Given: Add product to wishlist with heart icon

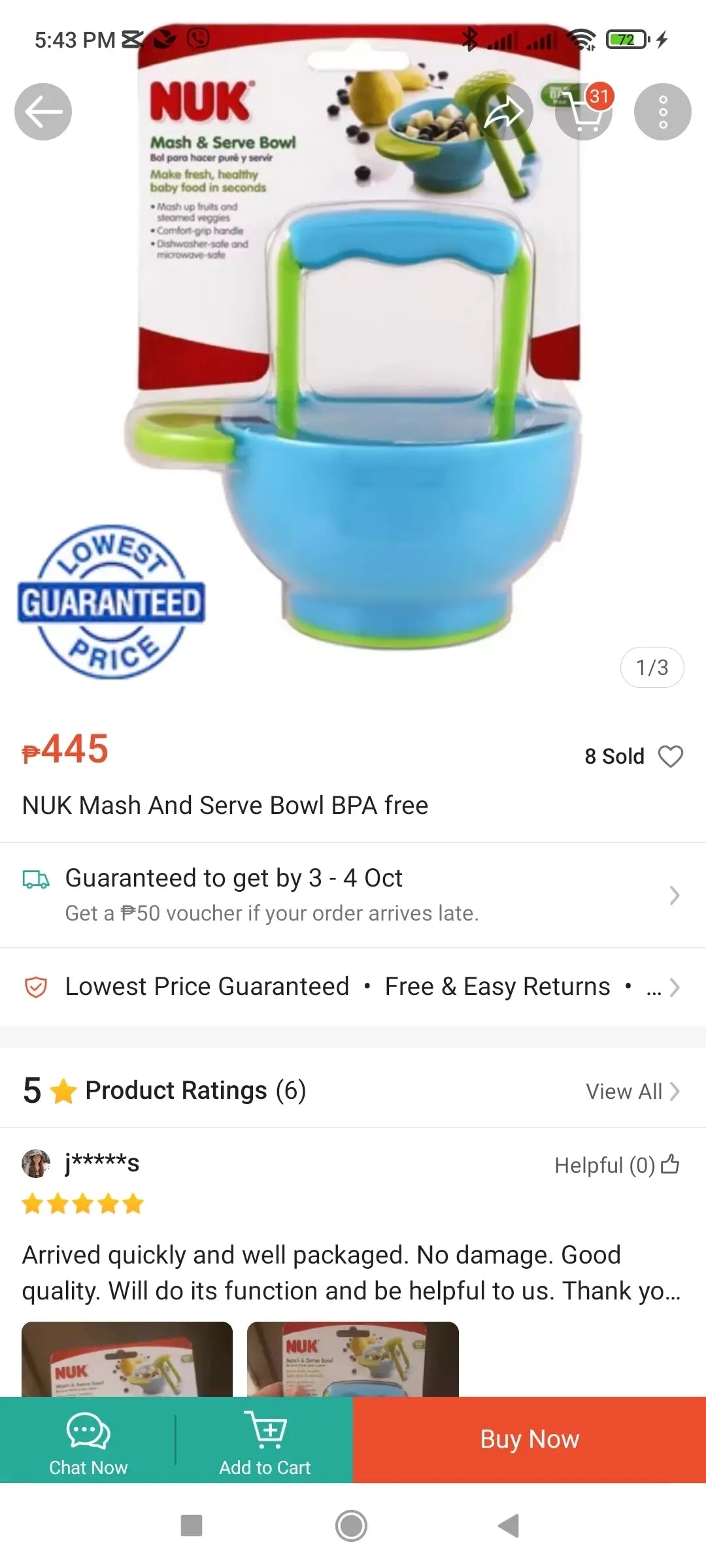Looking at the screenshot, I should point(670,757).
